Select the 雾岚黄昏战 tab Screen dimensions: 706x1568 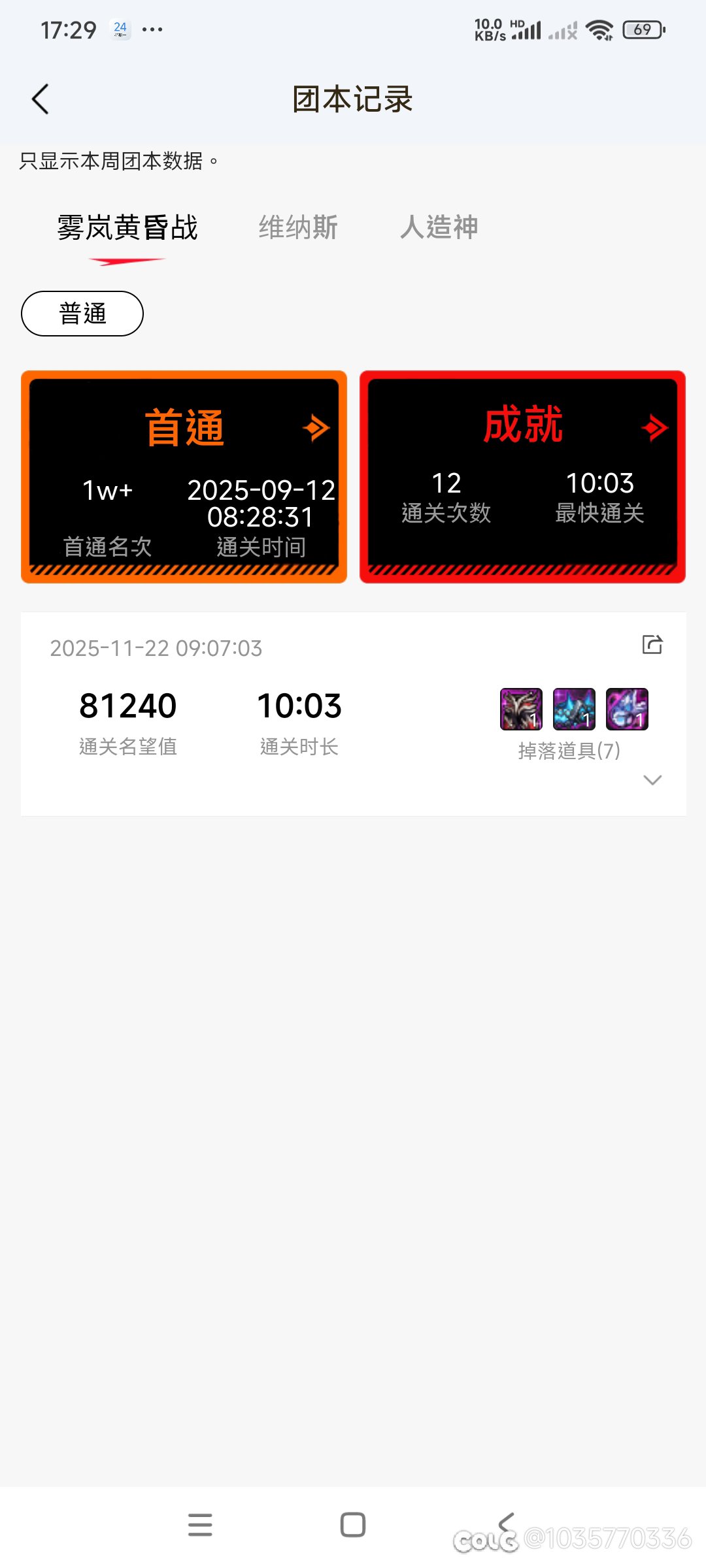click(127, 227)
